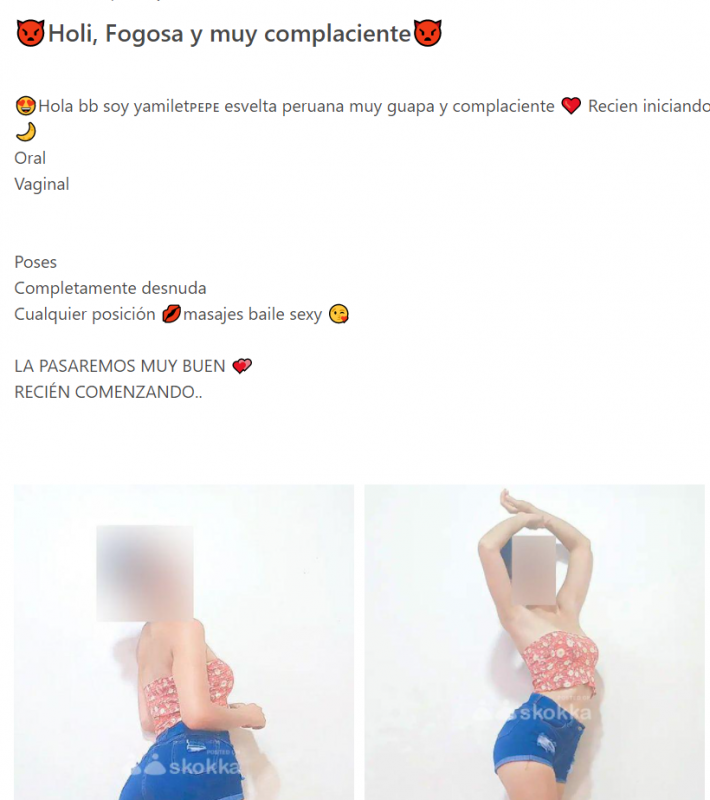The image size is (710, 800).
Task: Open the second listing photo on the right
Action: (534, 642)
